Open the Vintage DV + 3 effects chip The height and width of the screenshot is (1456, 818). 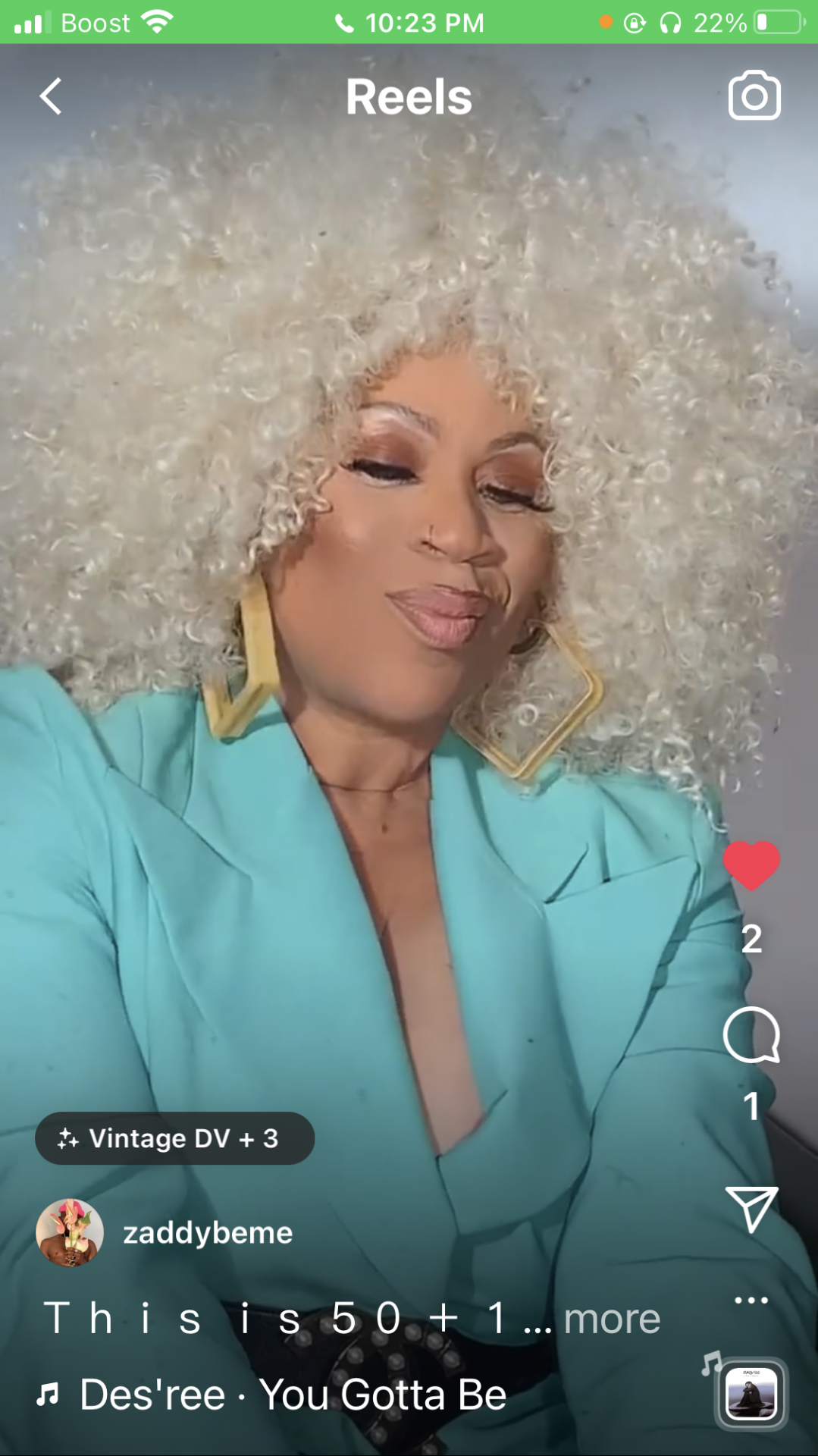[x=174, y=1138]
